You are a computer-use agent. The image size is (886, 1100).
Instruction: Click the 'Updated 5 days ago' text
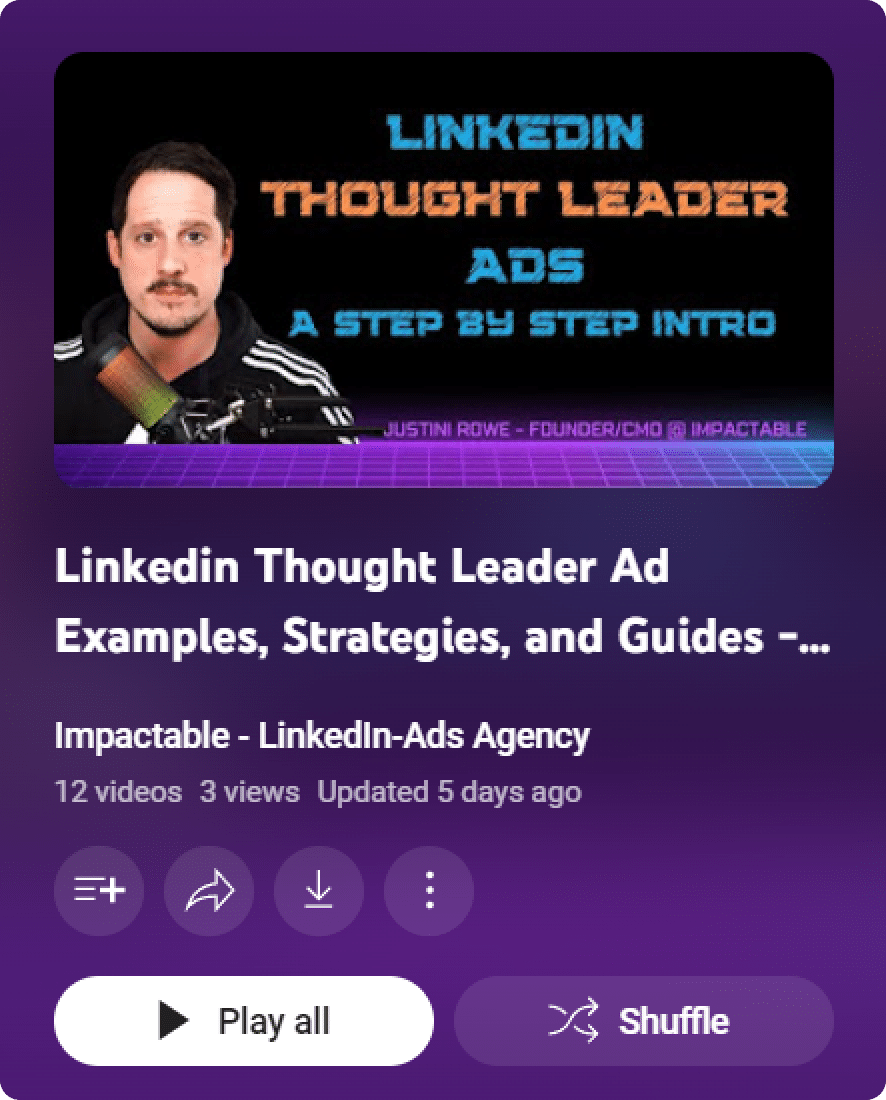pos(449,791)
